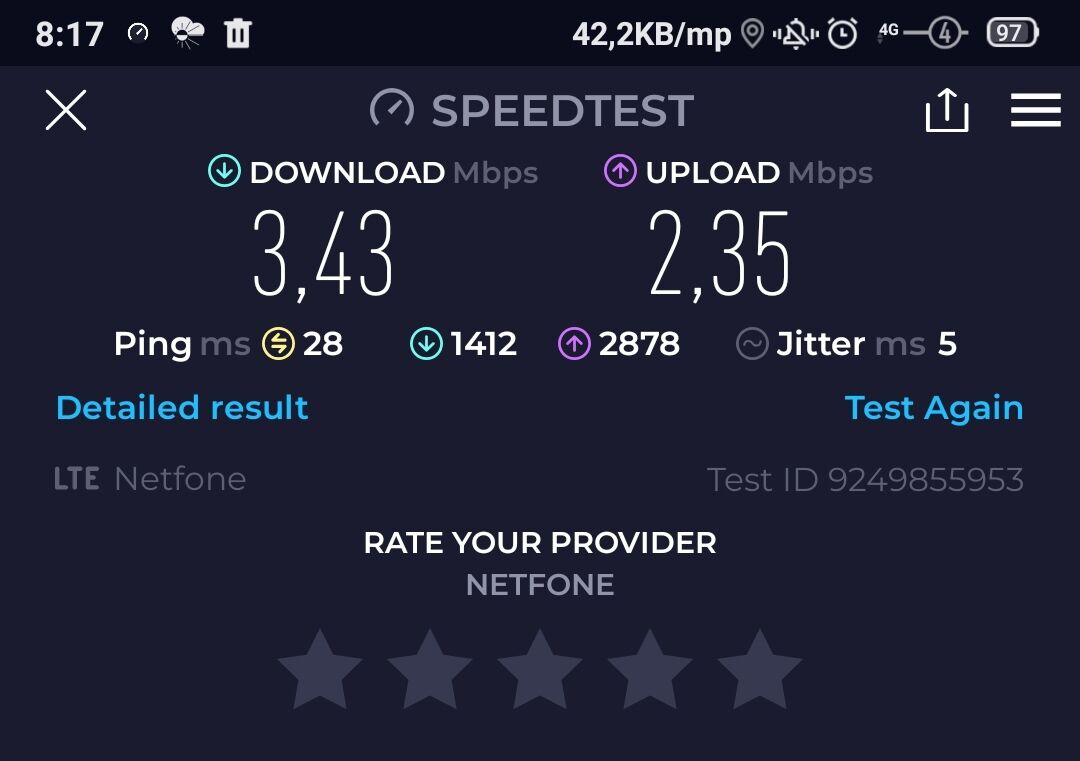Rate Netfone one star

pos(320,670)
